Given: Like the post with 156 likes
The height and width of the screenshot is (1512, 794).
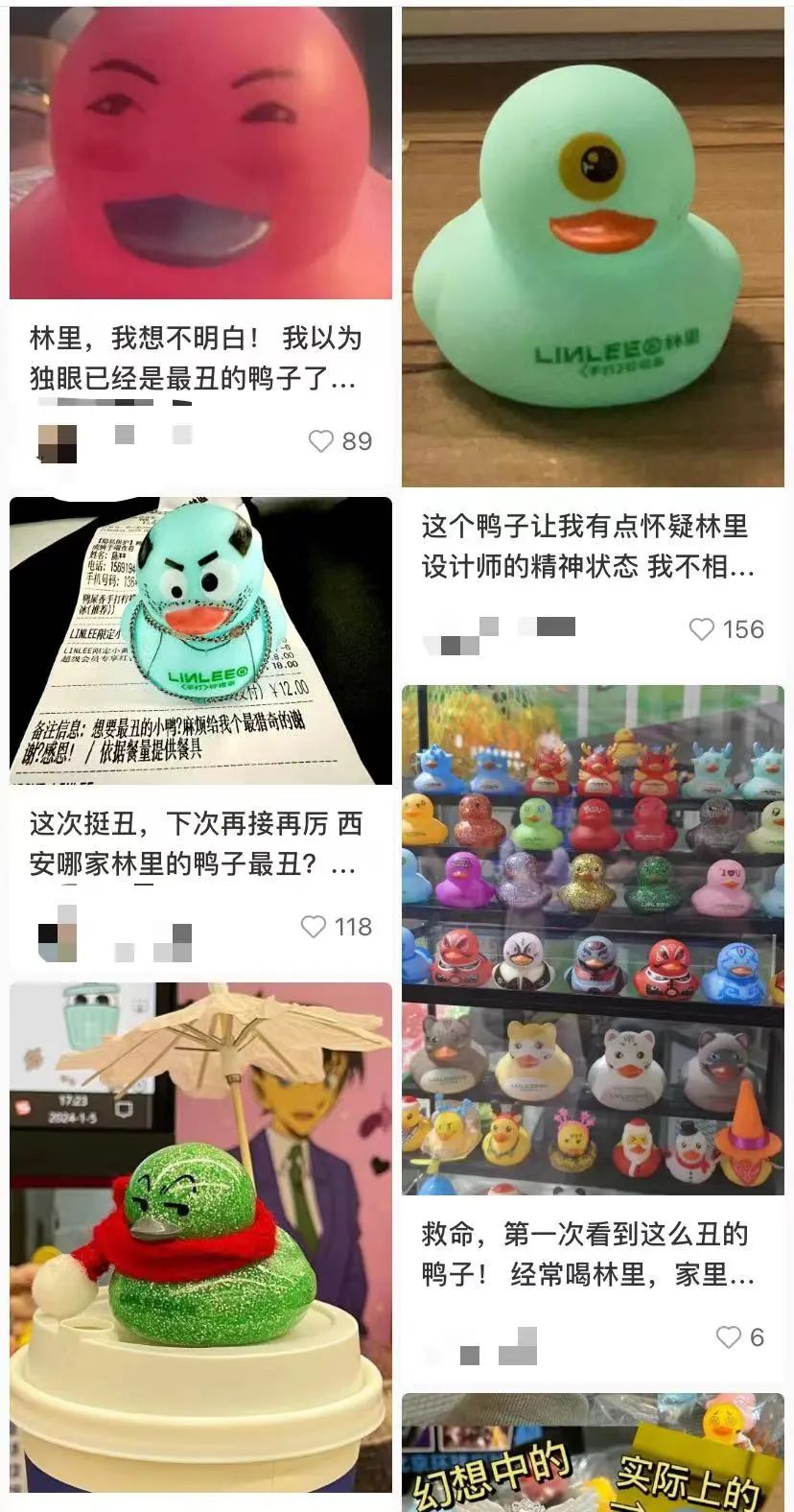Looking at the screenshot, I should click(702, 629).
